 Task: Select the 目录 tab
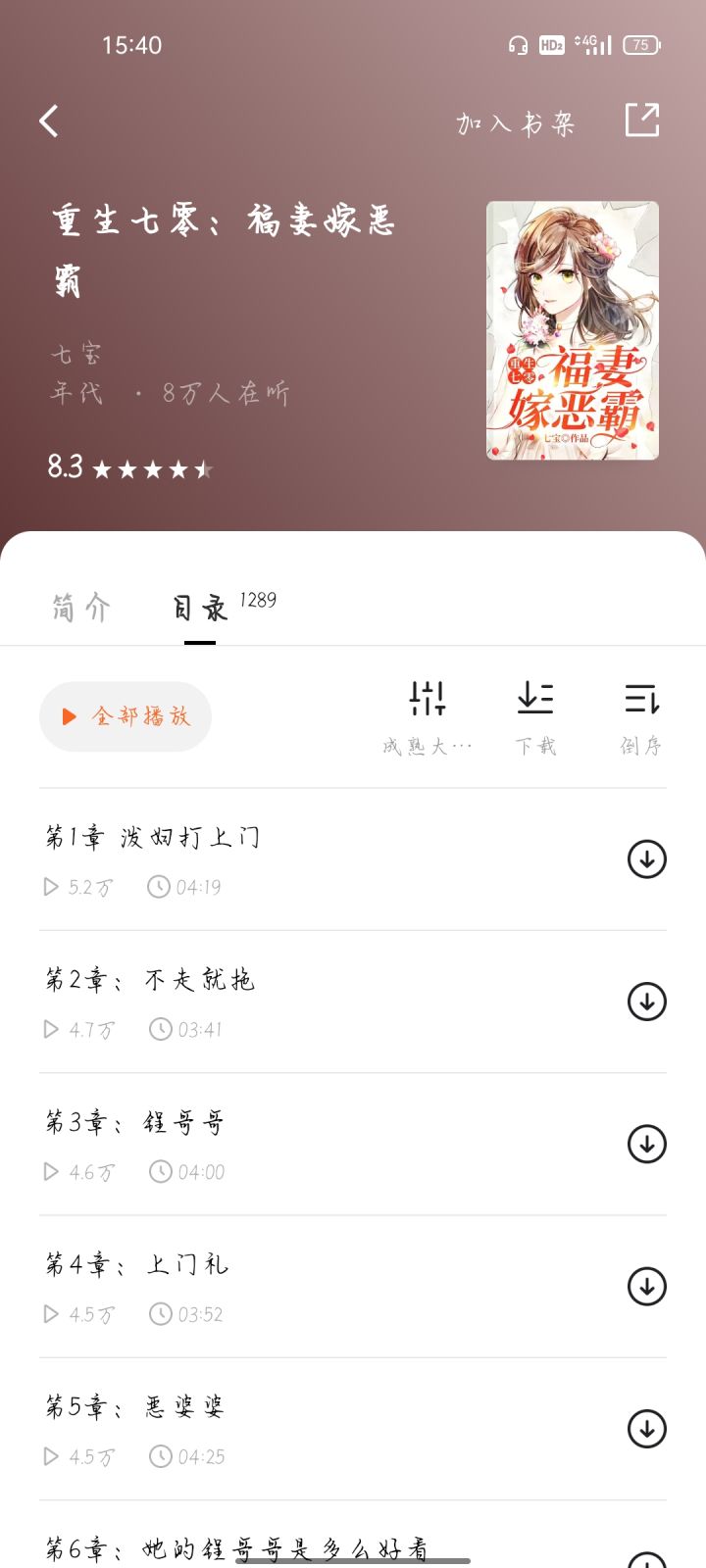pos(201,608)
